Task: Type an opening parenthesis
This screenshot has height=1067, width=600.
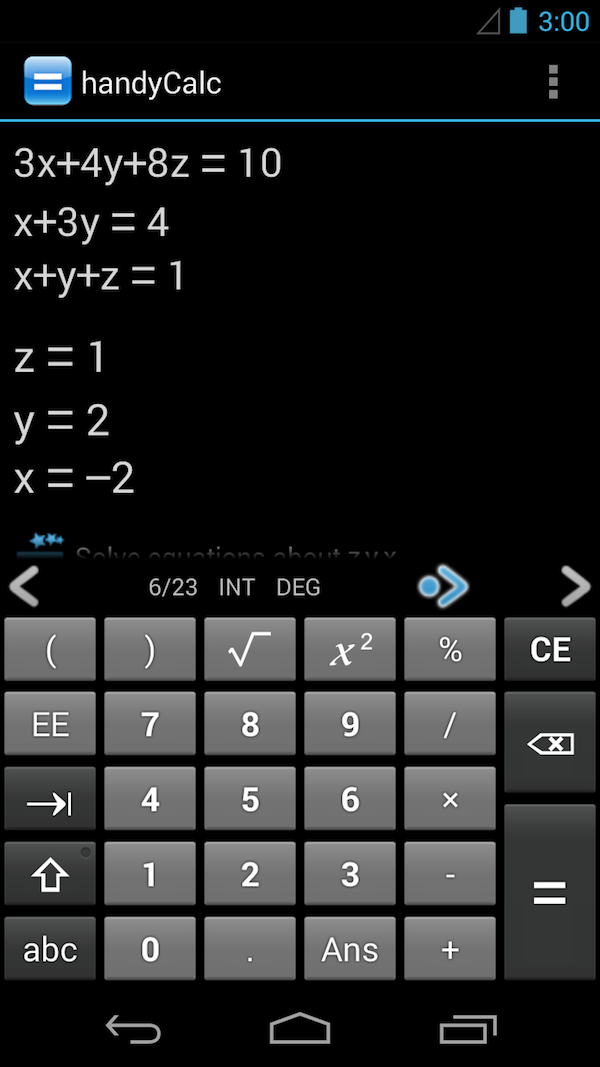Action: 50,650
